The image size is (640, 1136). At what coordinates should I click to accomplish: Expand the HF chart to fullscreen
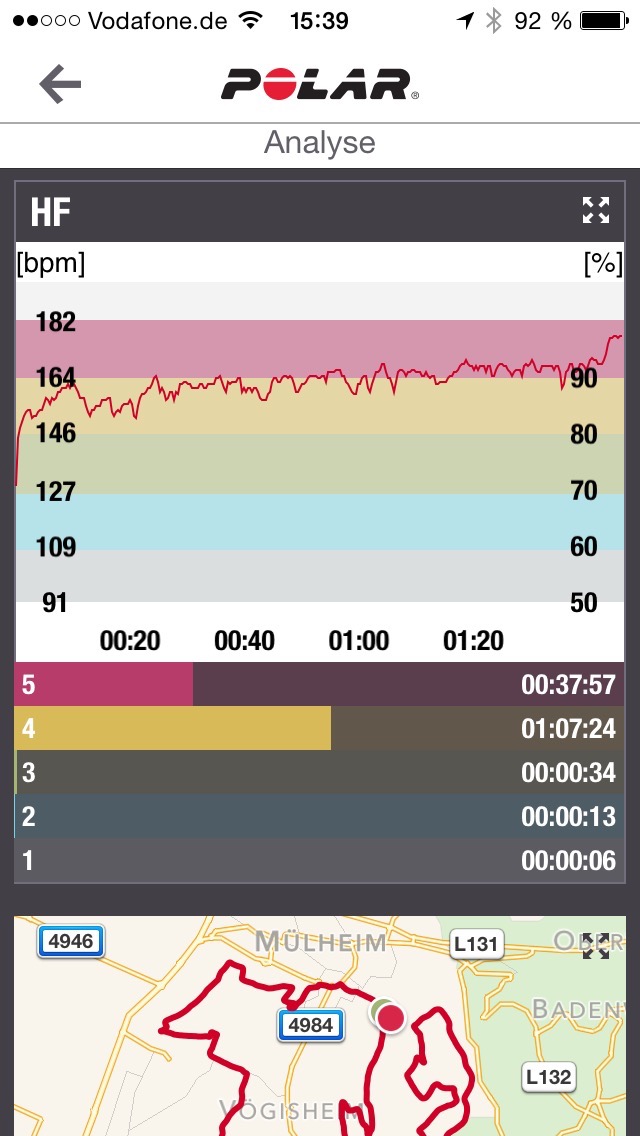click(596, 210)
